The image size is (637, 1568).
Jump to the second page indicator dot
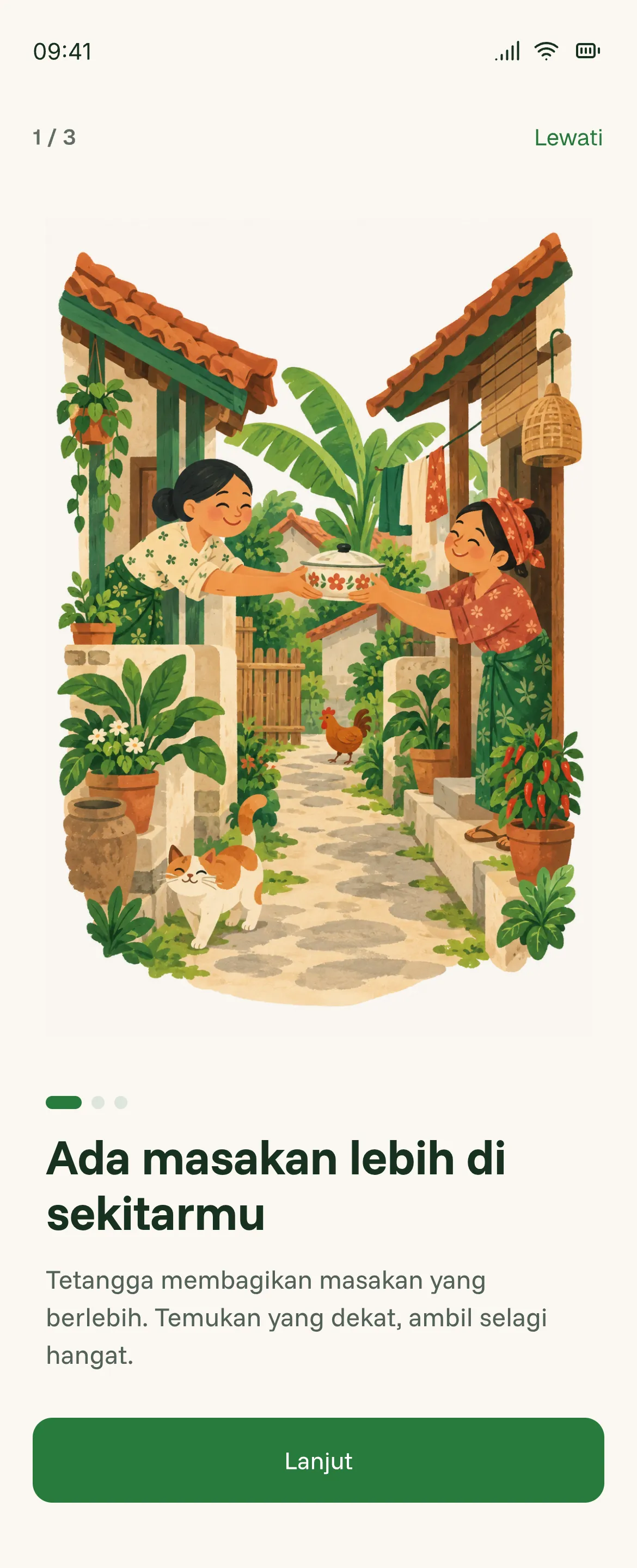pyautogui.click(x=98, y=1102)
